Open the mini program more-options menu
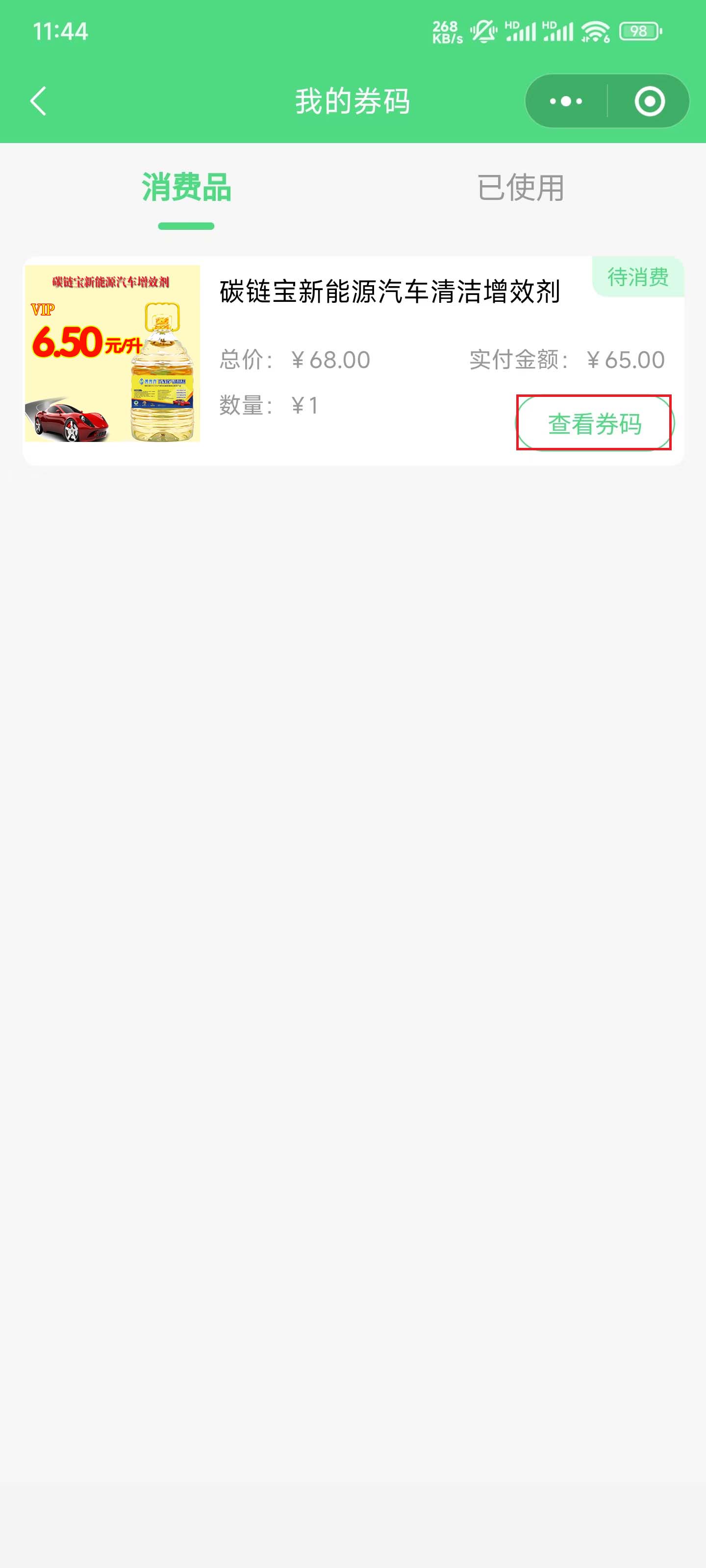 pyautogui.click(x=566, y=101)
